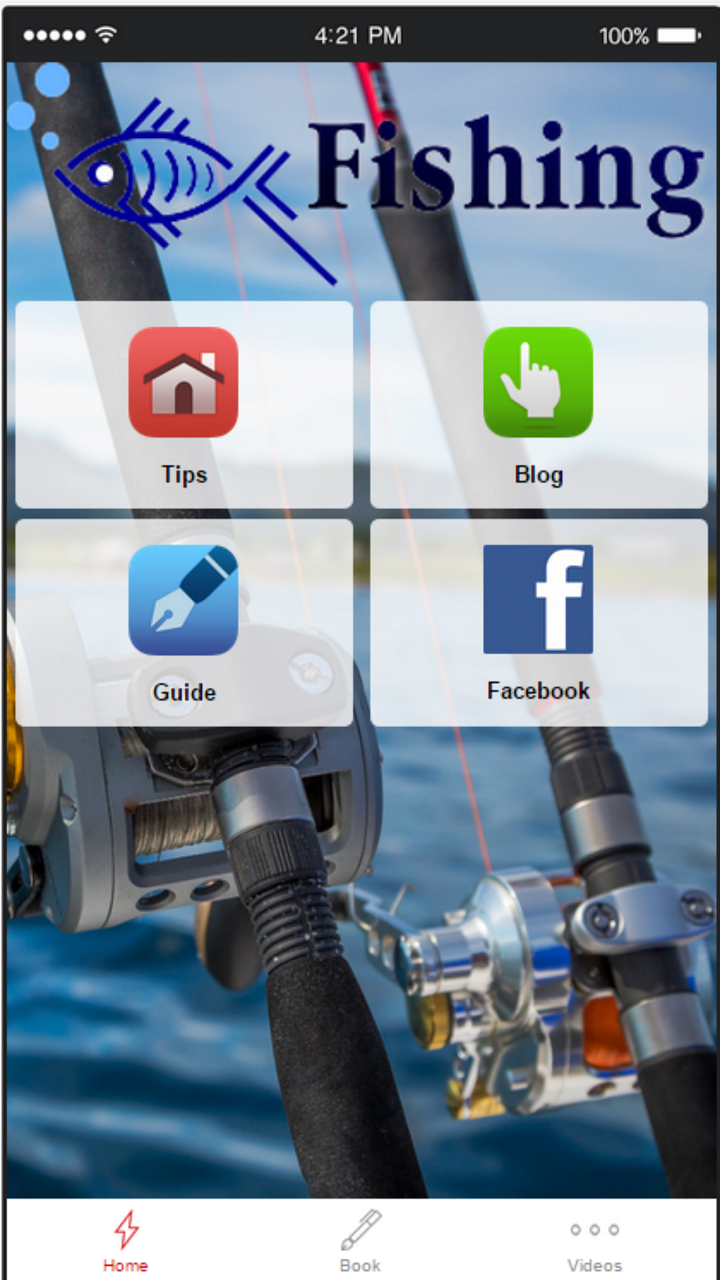Click the 4:21 PM clock
This screenshot has width=720, height=1280.
pyautogui.click(x=360, y=35)
